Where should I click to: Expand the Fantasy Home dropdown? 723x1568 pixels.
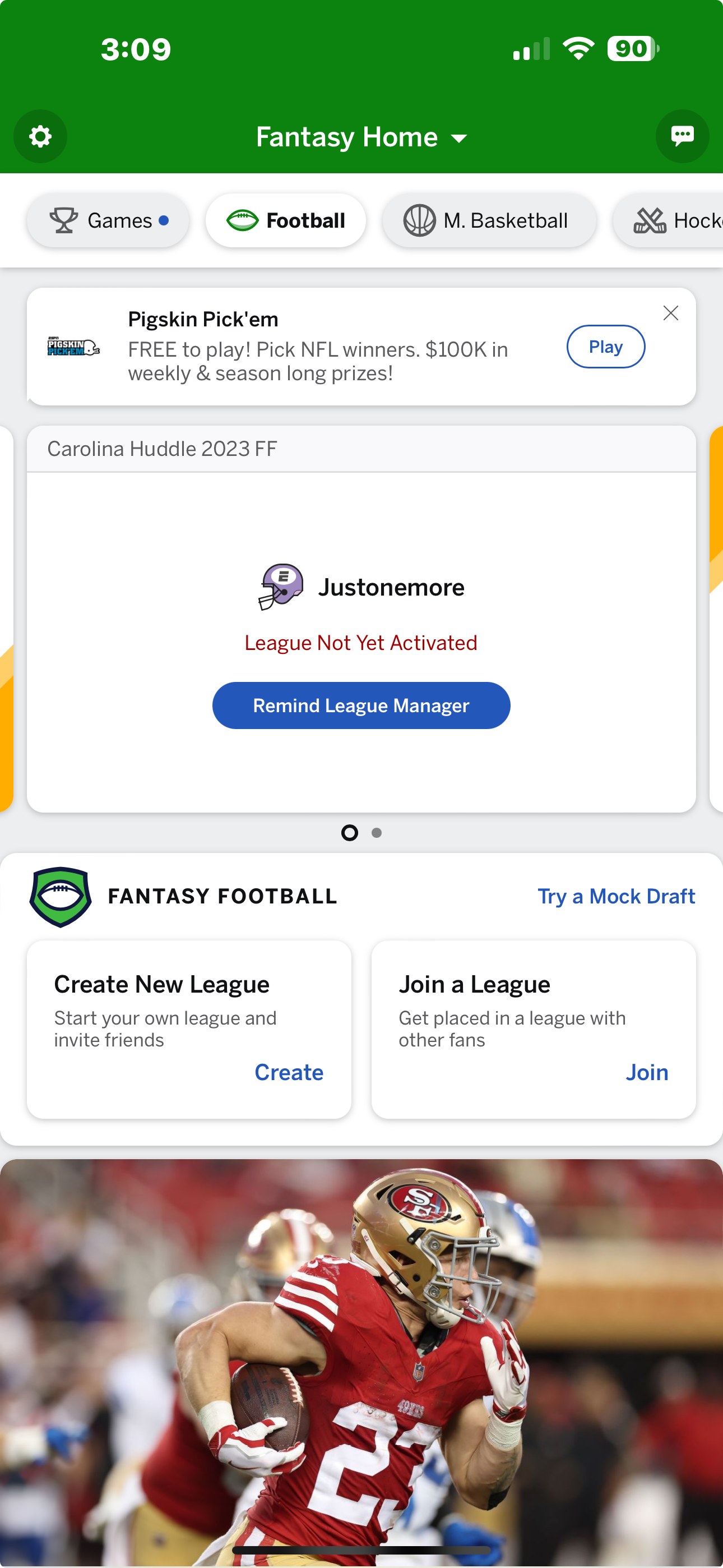click(361, 137)
